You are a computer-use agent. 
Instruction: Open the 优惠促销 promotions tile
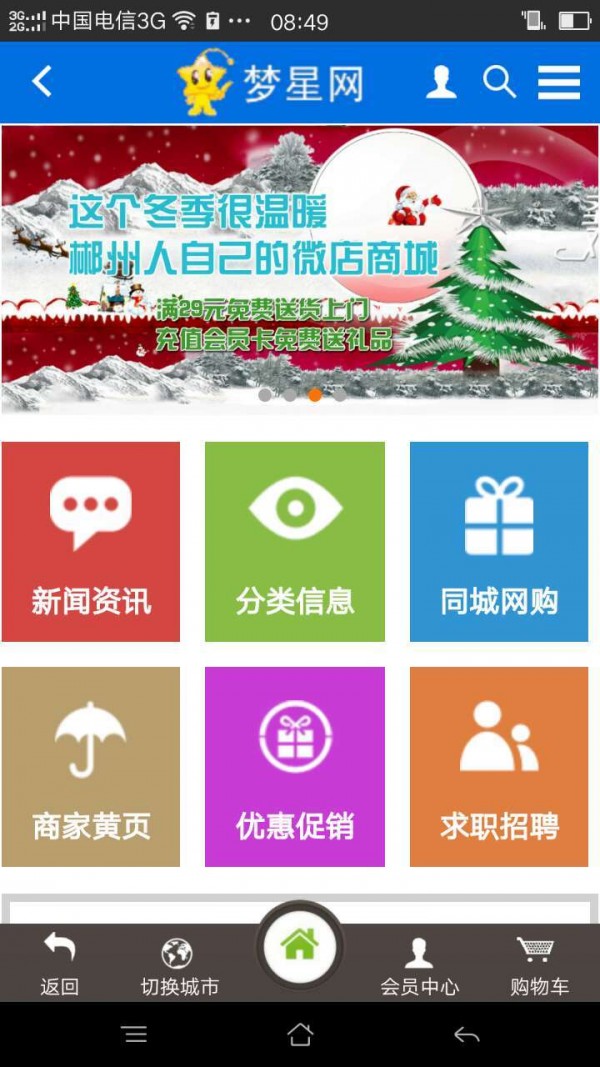pyautogui.click(x=295, y=766)
